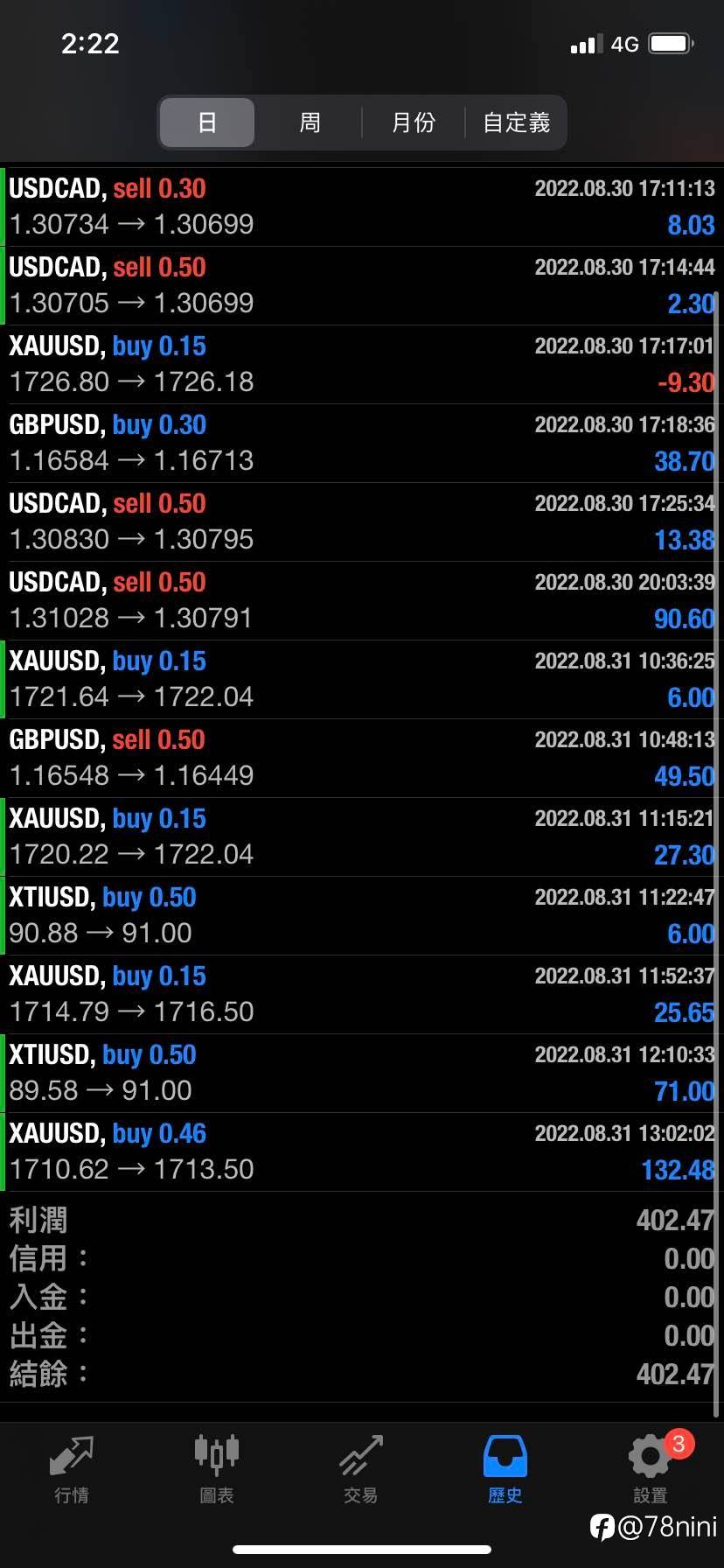The image size is (724, 1568).
Task: Expand the XAUUSD trade with -9.30 loss
Action: (x=362, y=364)
